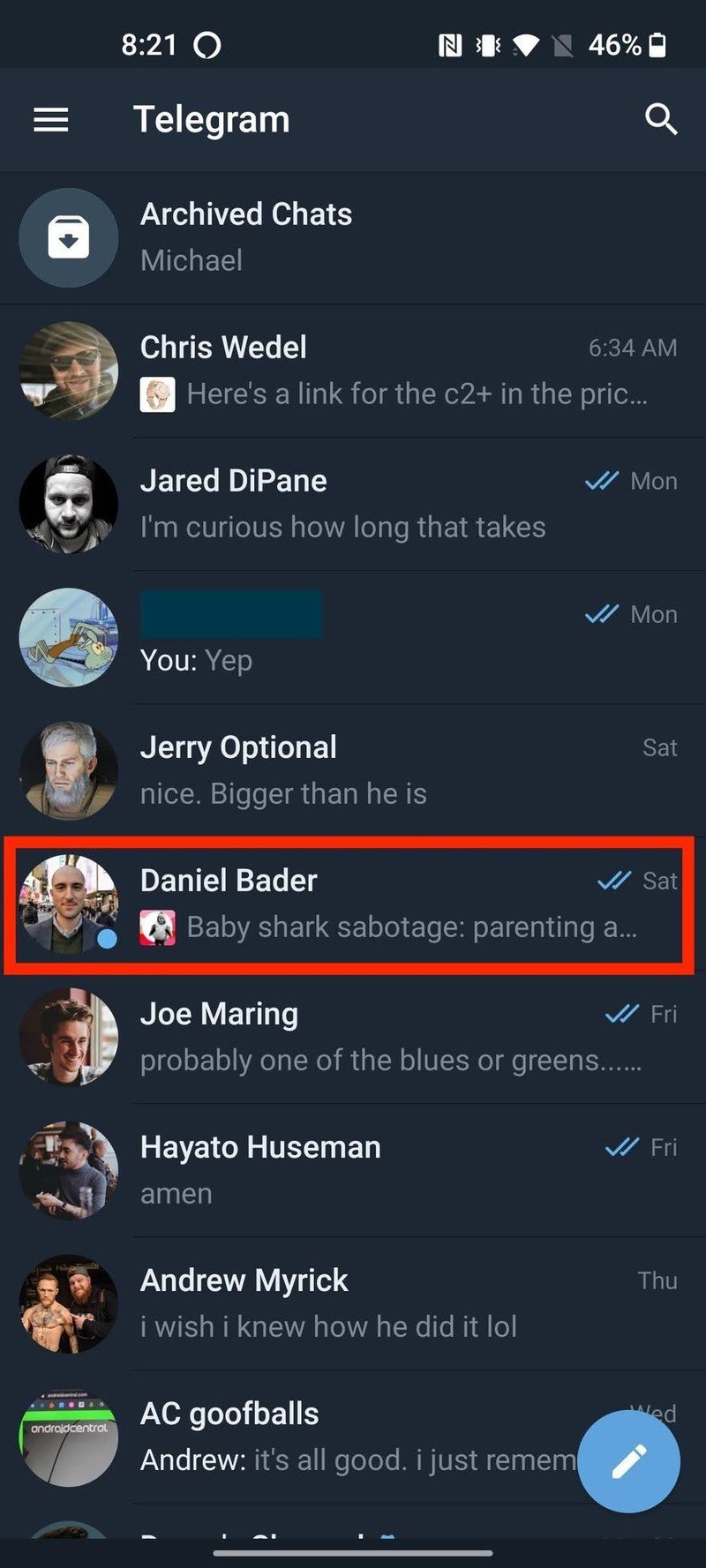
Task: Open the AC goofballs group chat
Action: pyautogui.click(x=309, y=1437)
